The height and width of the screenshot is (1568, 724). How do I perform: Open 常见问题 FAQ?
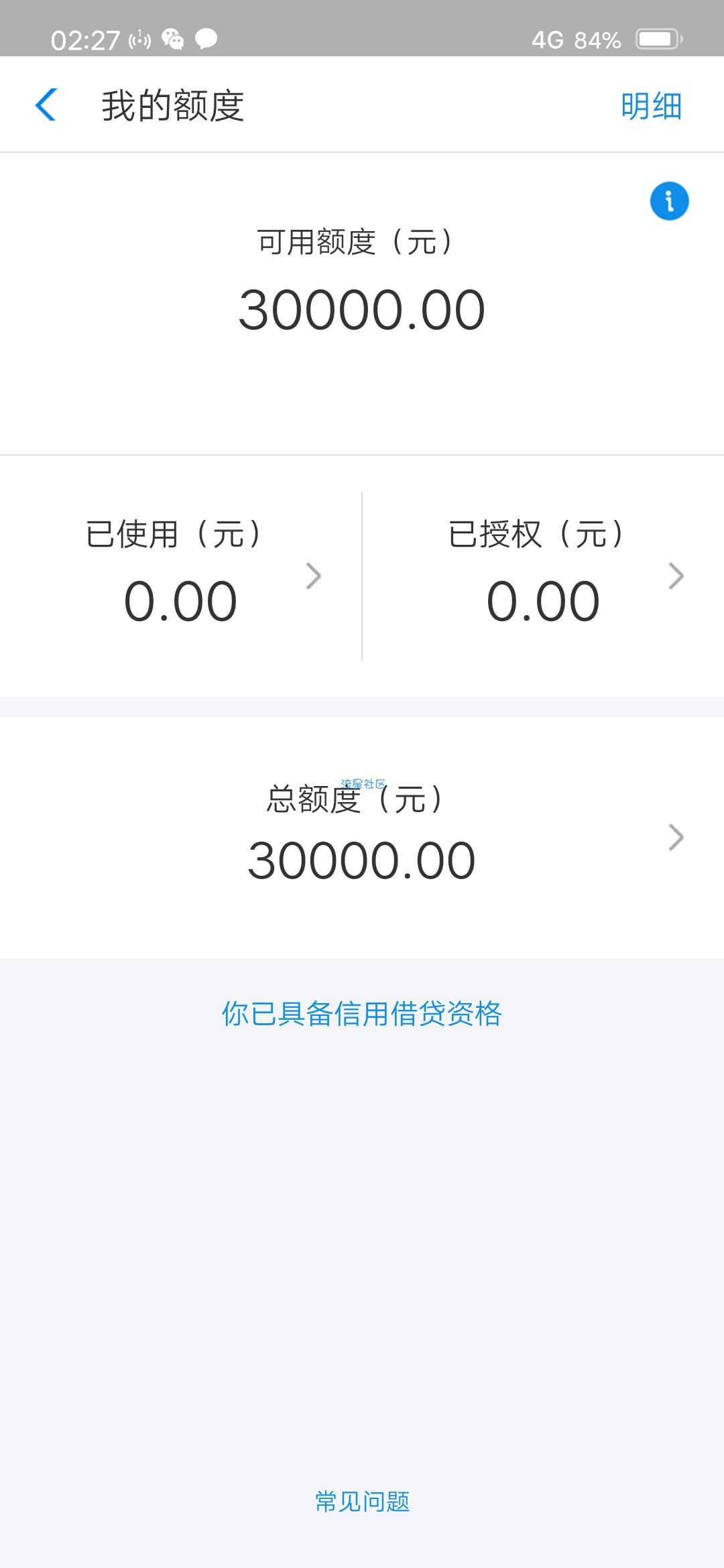click(362, 1501)
